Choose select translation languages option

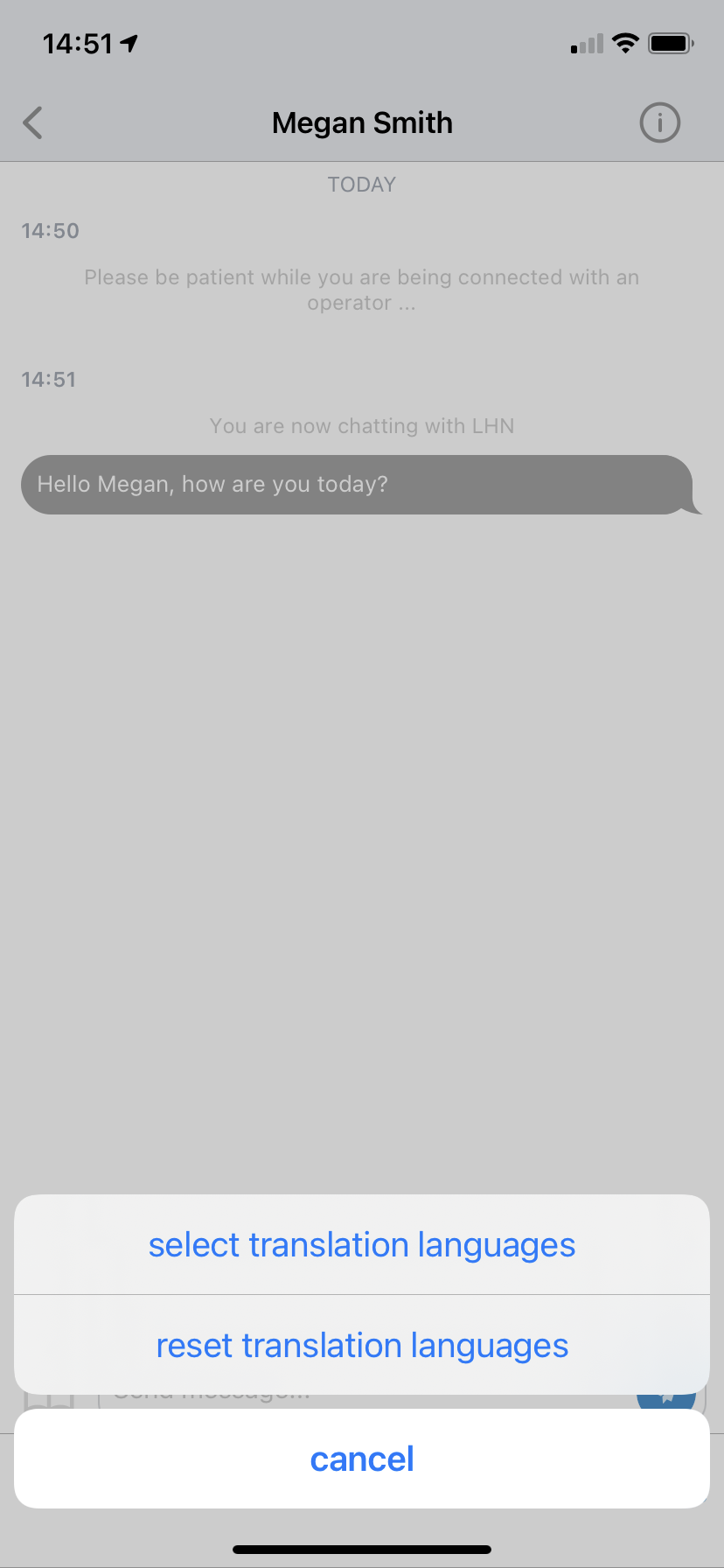[x=362, y=1244]
